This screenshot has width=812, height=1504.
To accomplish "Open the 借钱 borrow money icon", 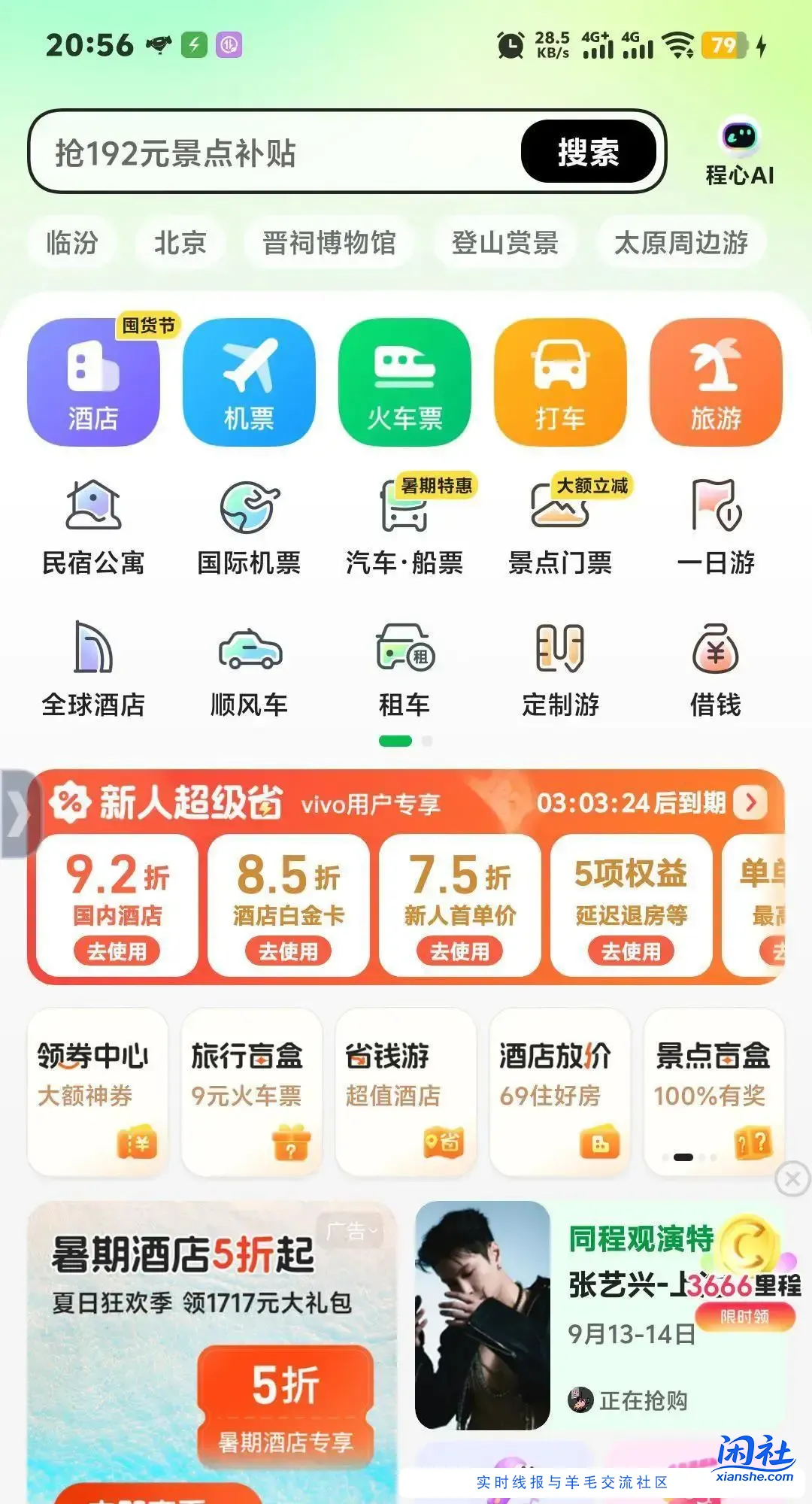I will (715, 668).
